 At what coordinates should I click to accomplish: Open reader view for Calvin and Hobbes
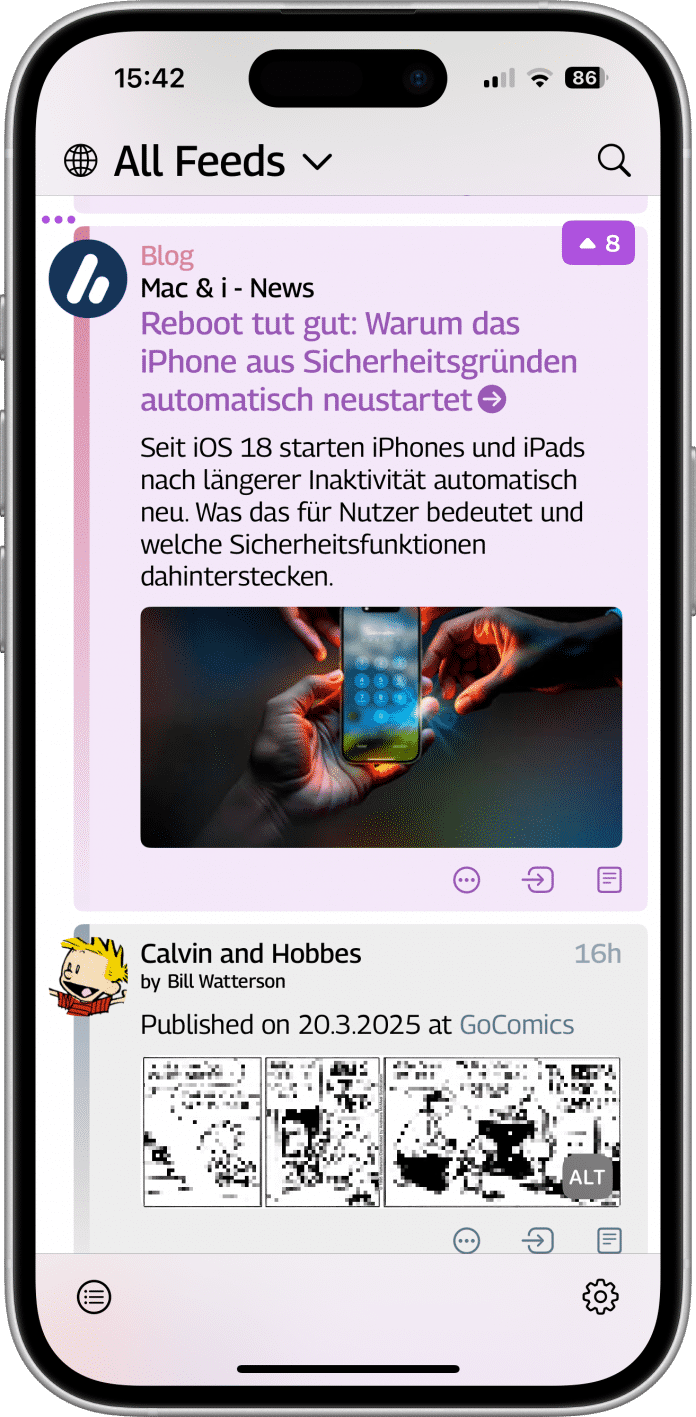tap(609, 1241)
